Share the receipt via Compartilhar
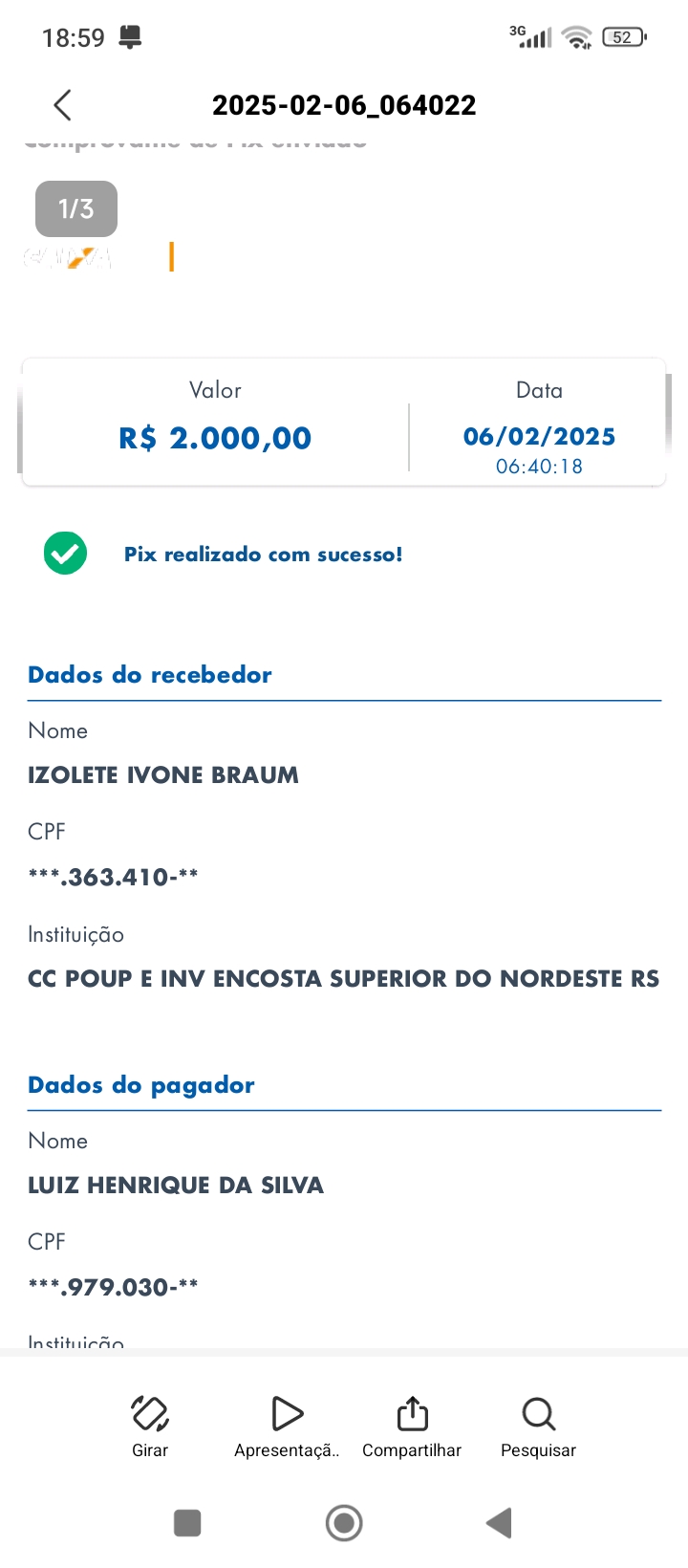The image size is (688, 1568). (x=412, y=1426)
